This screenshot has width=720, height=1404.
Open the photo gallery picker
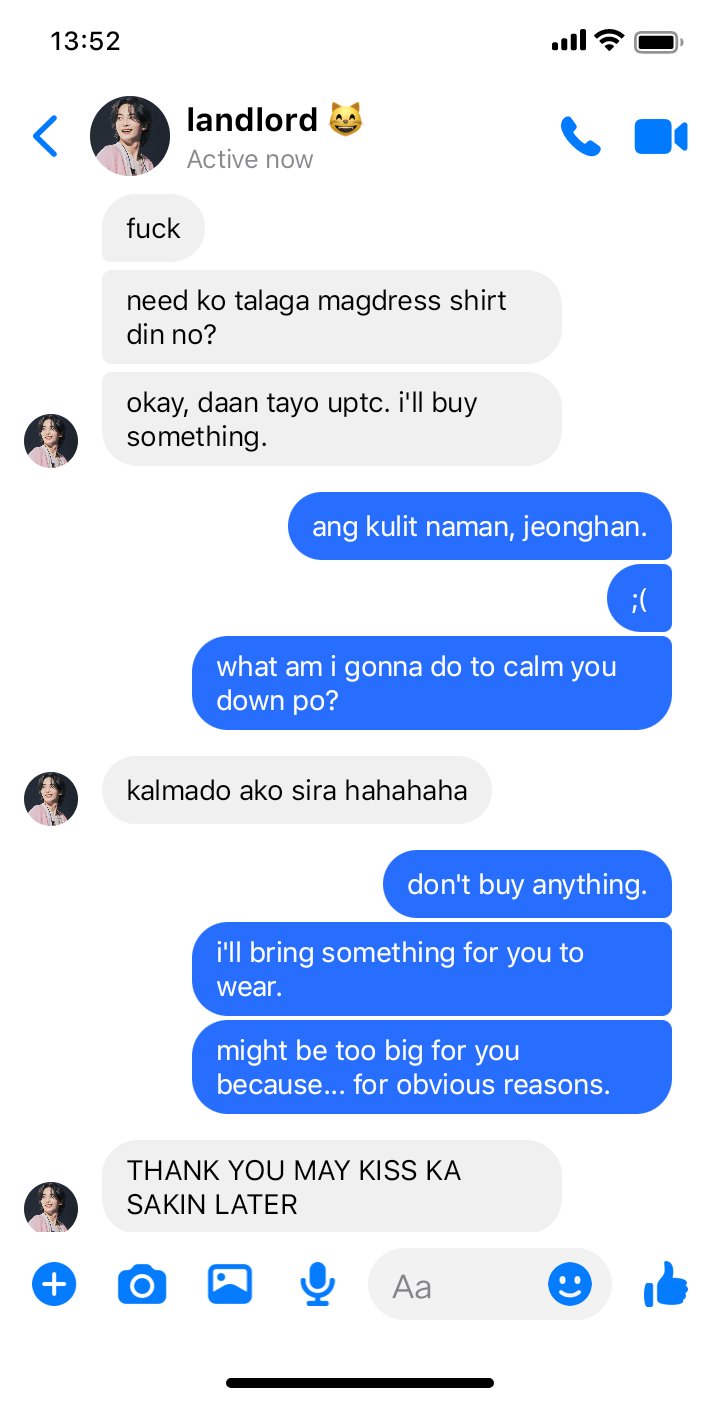[230, 1284]
